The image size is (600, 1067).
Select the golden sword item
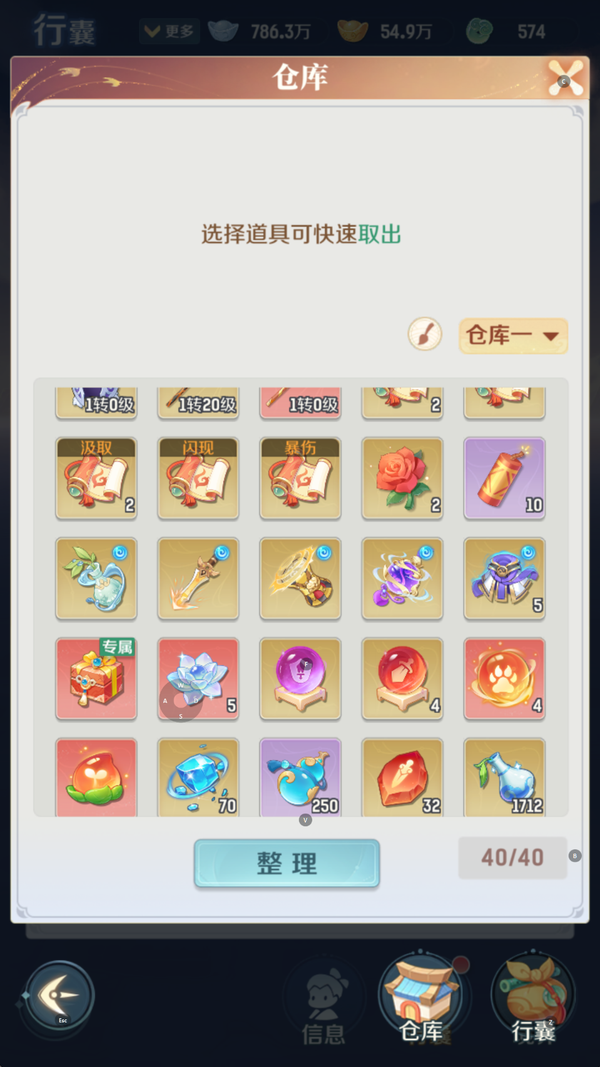coord(198,578)
